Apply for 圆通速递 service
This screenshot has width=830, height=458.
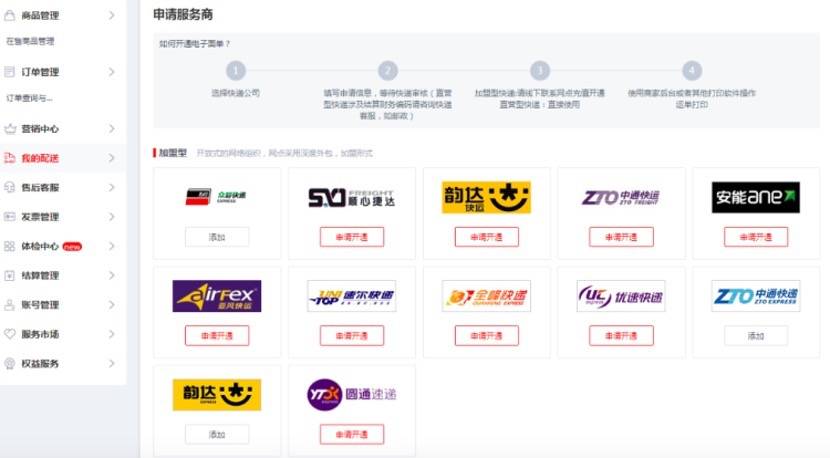[351, 434]
